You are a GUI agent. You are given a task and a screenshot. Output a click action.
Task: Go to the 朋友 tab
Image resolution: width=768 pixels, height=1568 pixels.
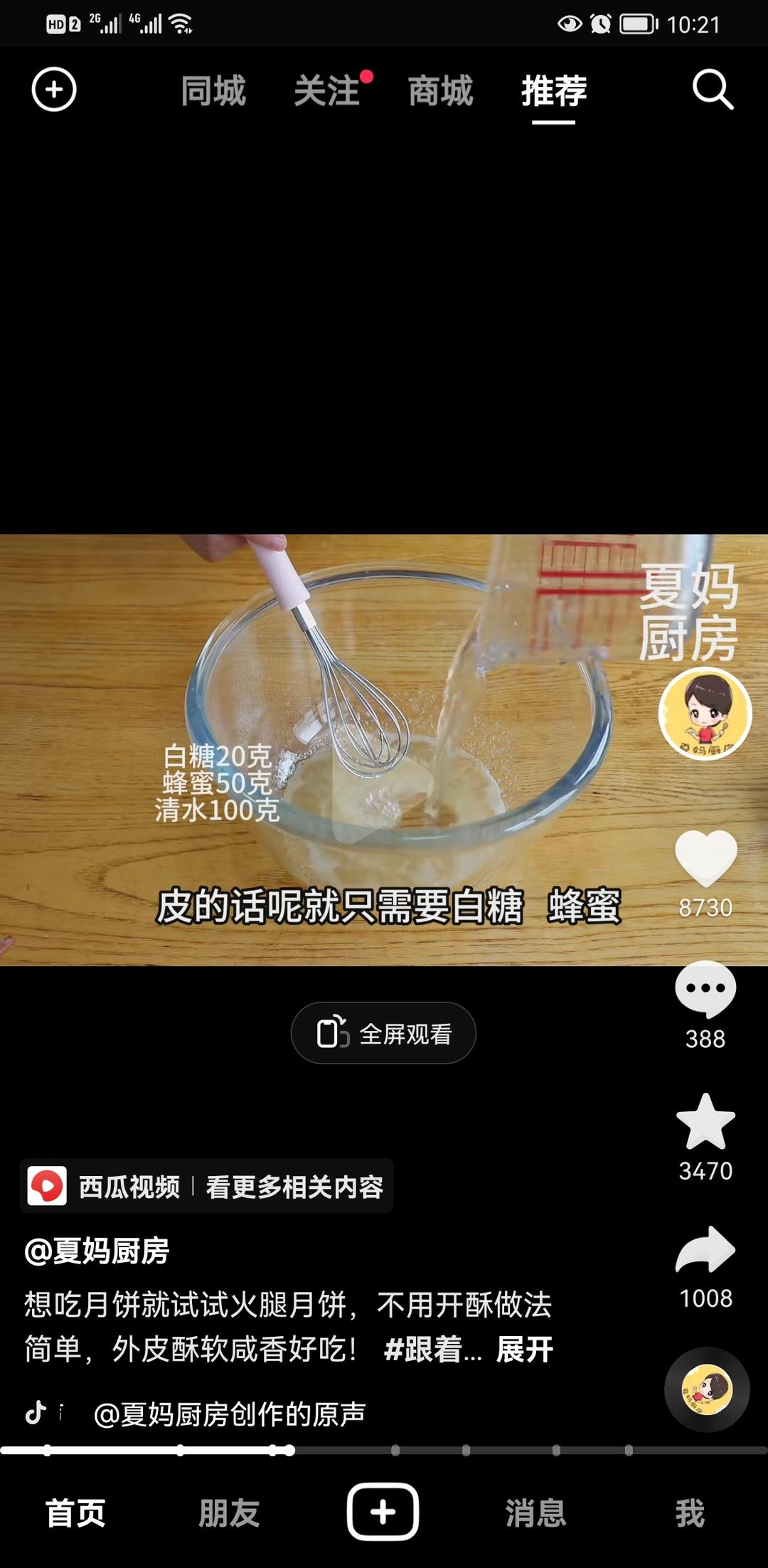tap(229, 1513)
